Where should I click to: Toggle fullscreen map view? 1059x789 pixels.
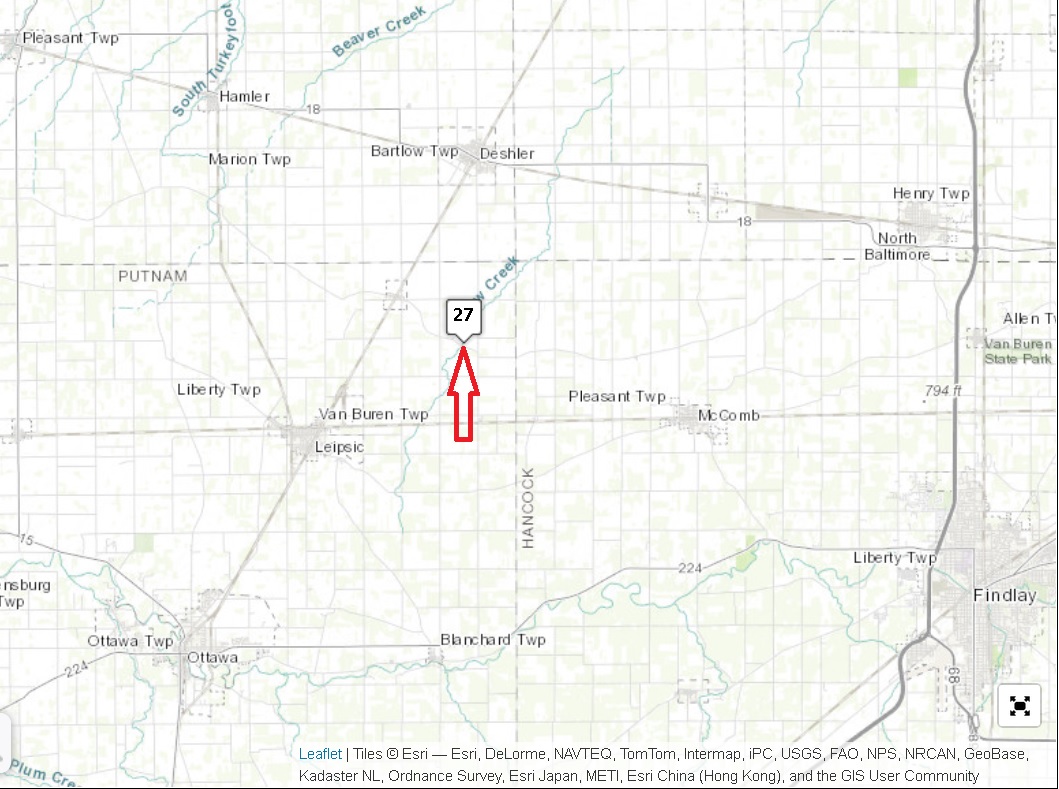click(x=1019, y=706)
